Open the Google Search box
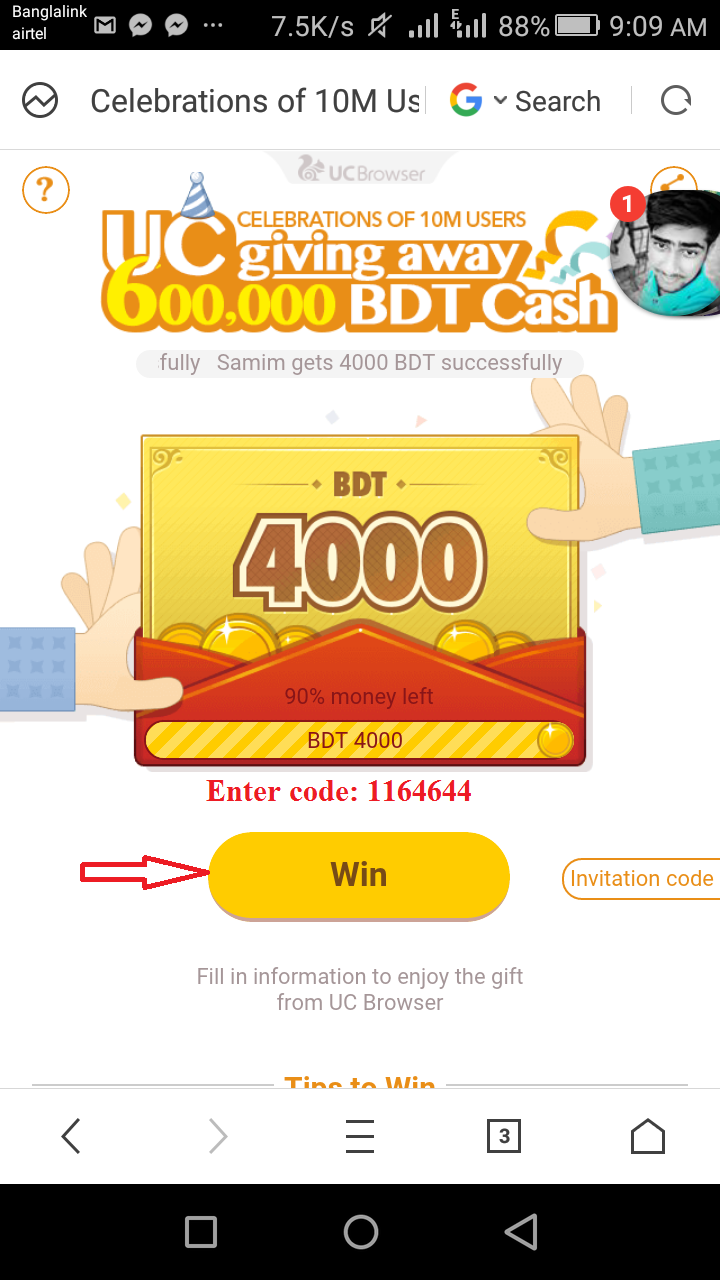The width and height of the screenshot is (720, 1280). pos(527,101)
